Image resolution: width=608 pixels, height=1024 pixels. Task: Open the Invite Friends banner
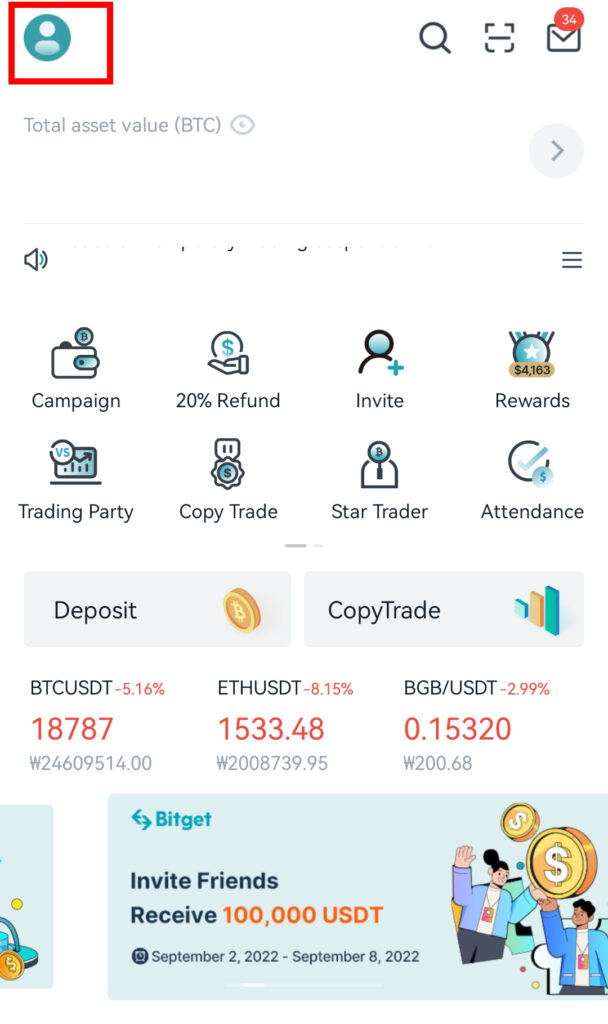pos(358,897)
